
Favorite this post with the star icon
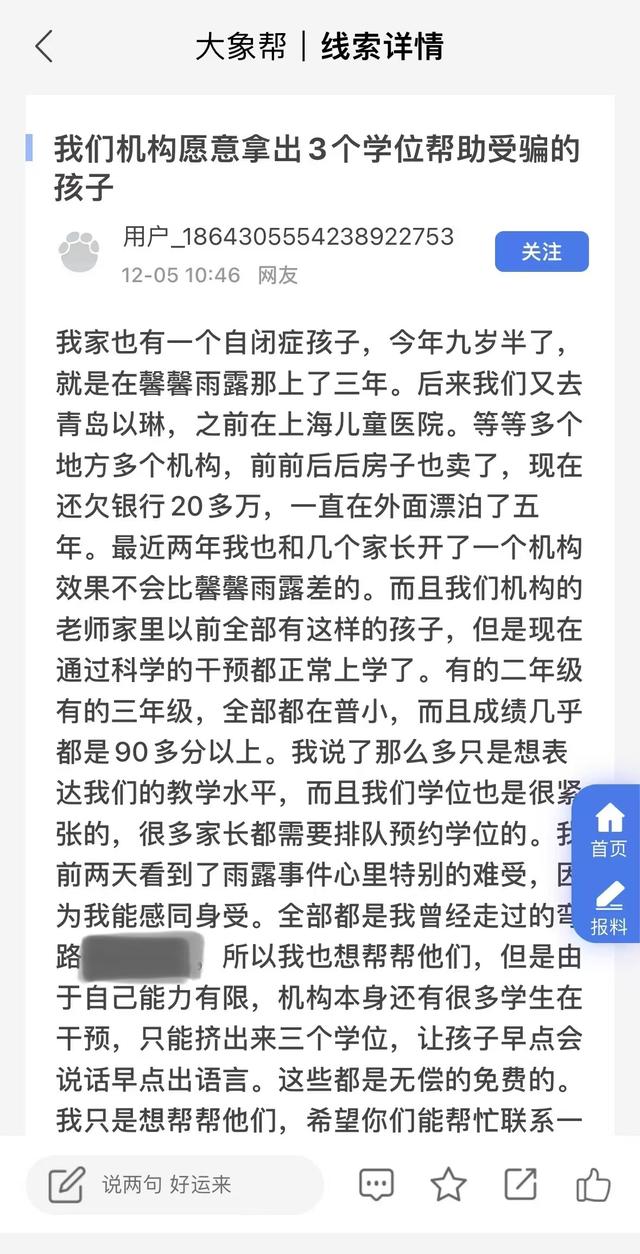click(448, 1185)
